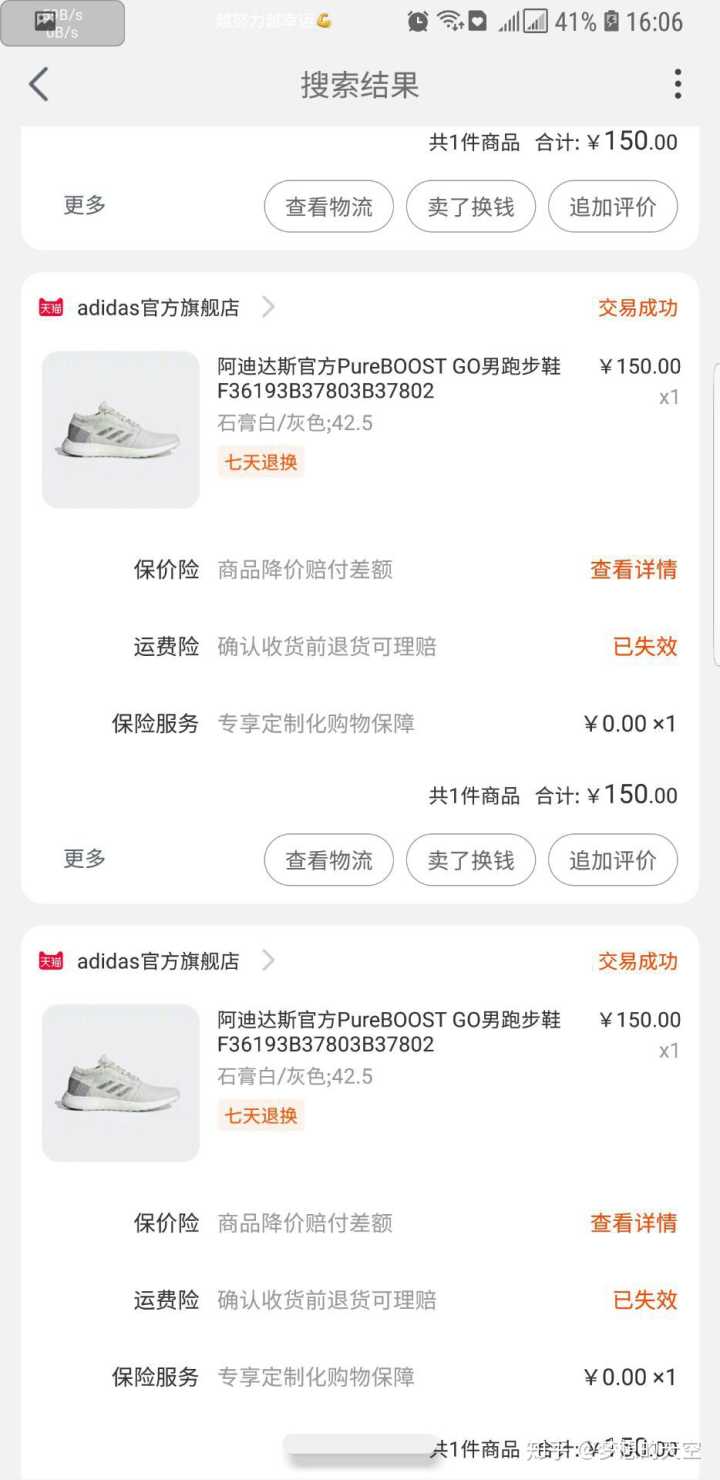Tap 追加评价 on the order with hidden store name

click(x=613, y=207)
